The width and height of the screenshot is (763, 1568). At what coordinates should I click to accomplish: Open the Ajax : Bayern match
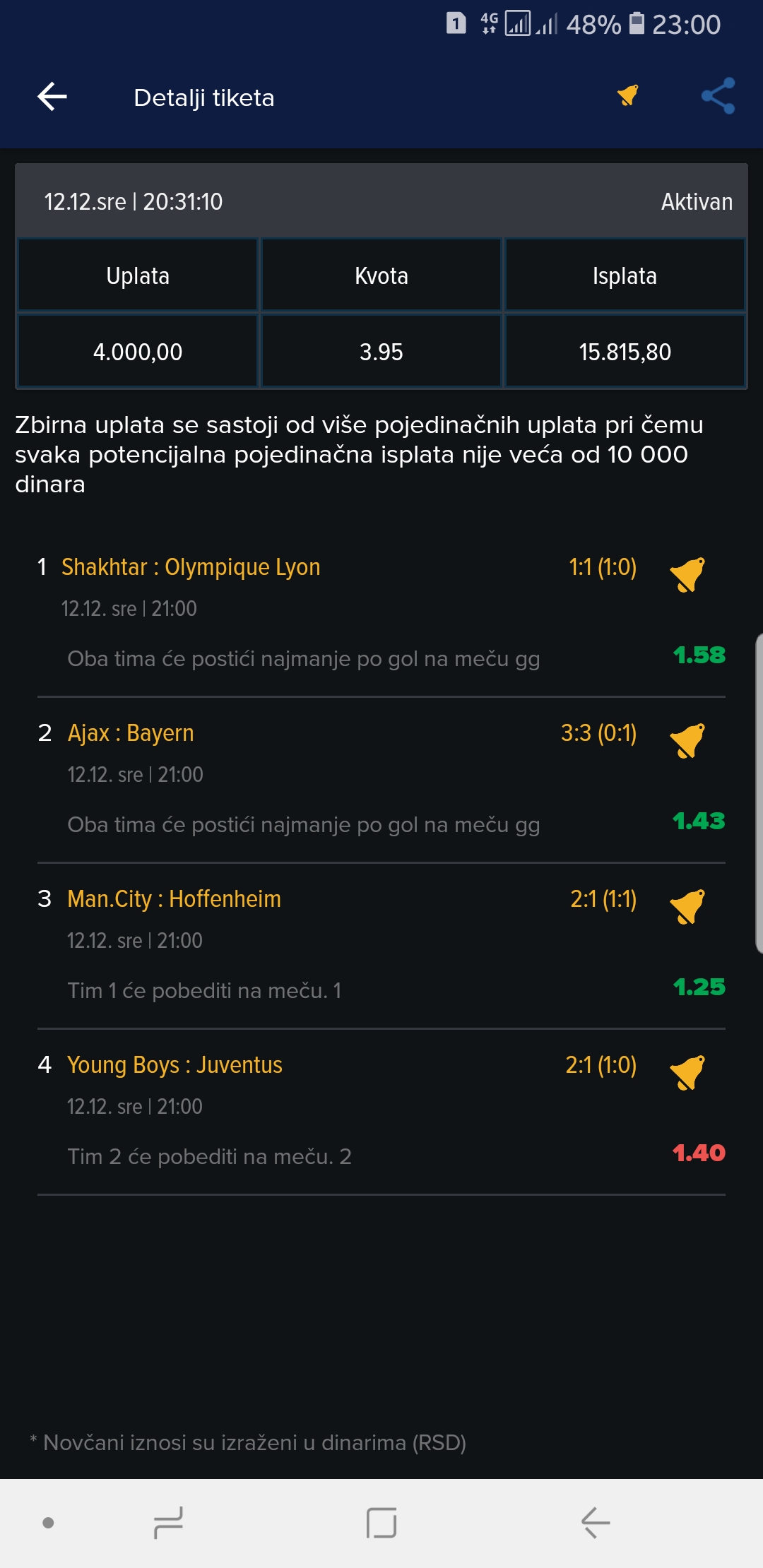[131, 733]
